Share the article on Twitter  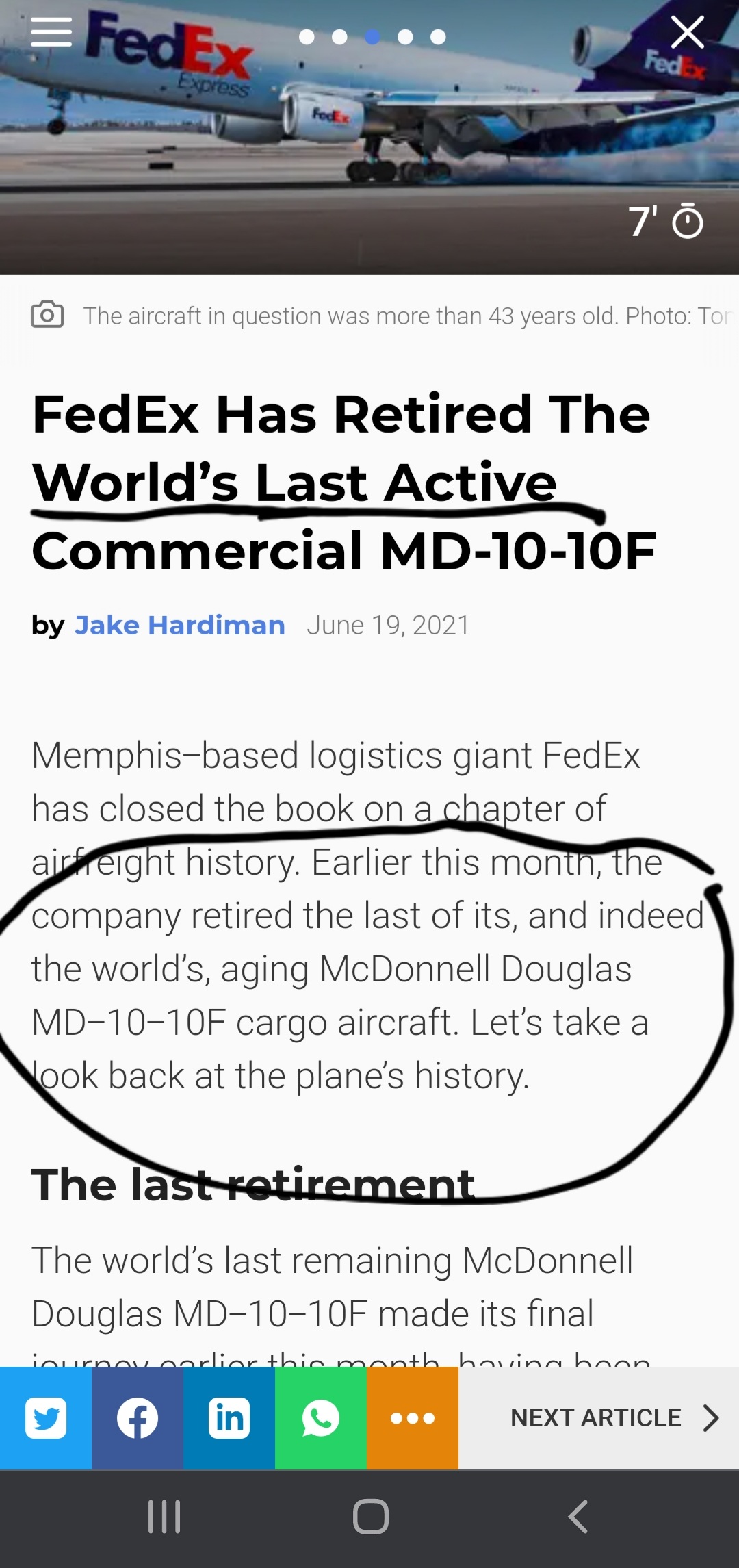pyautogui.click(x=46, y=1418)
